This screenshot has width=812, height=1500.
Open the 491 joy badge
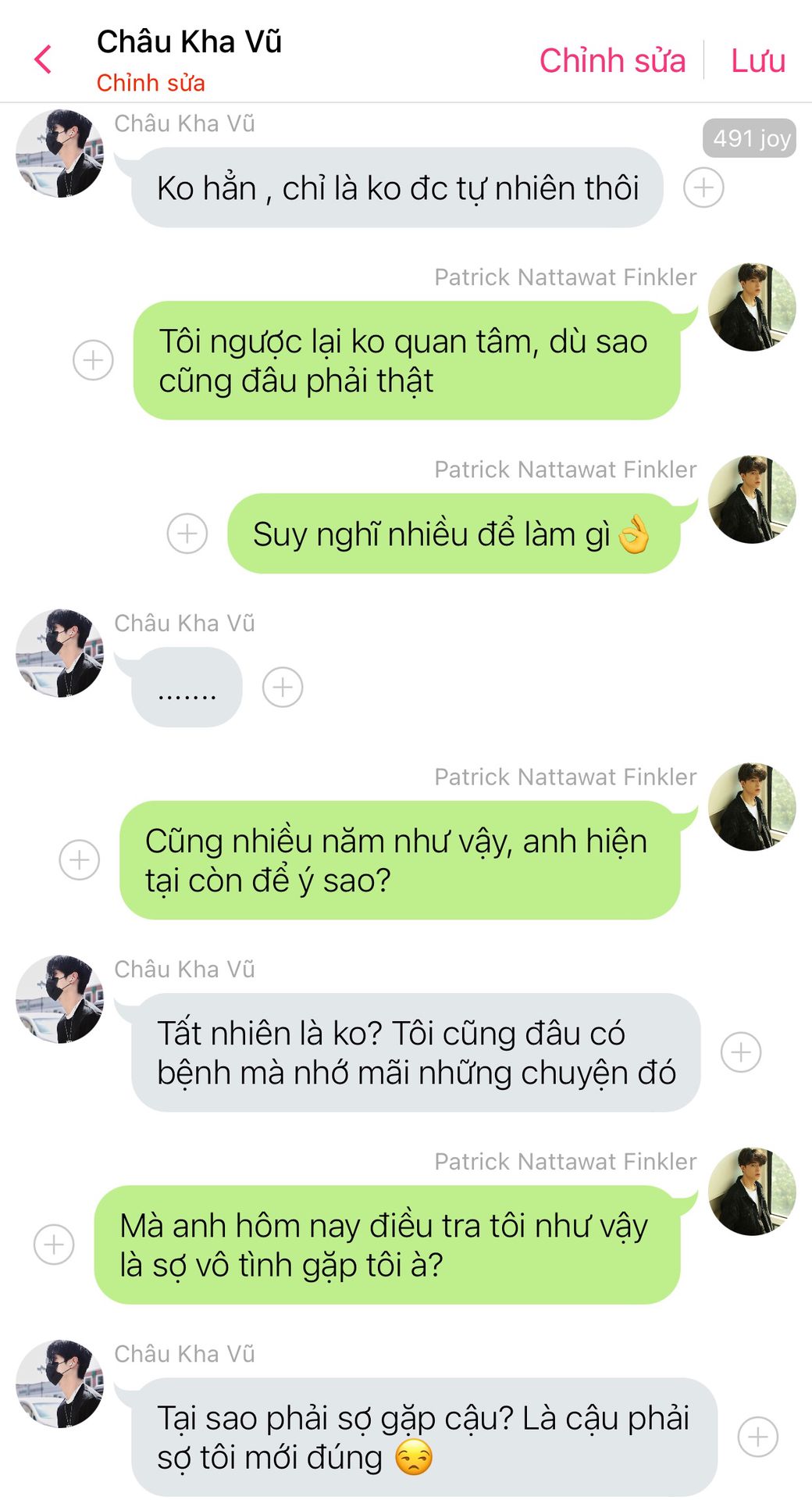coord(749,138)
